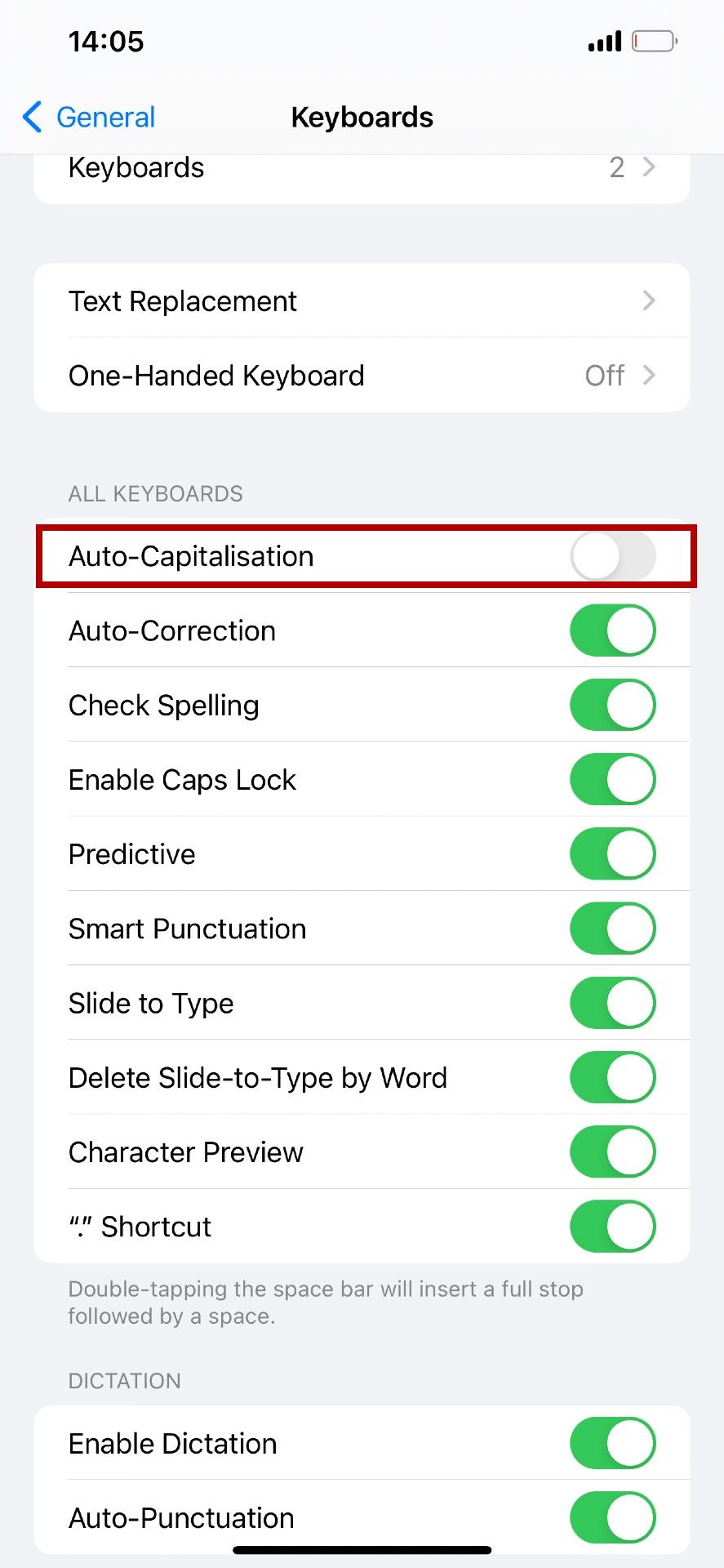Go back to General settings

(x=90, y=118)
